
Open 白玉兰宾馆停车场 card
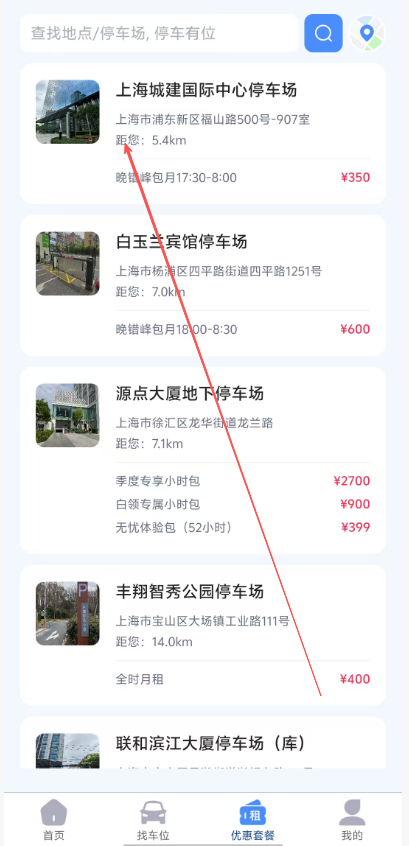coord(203,285)
